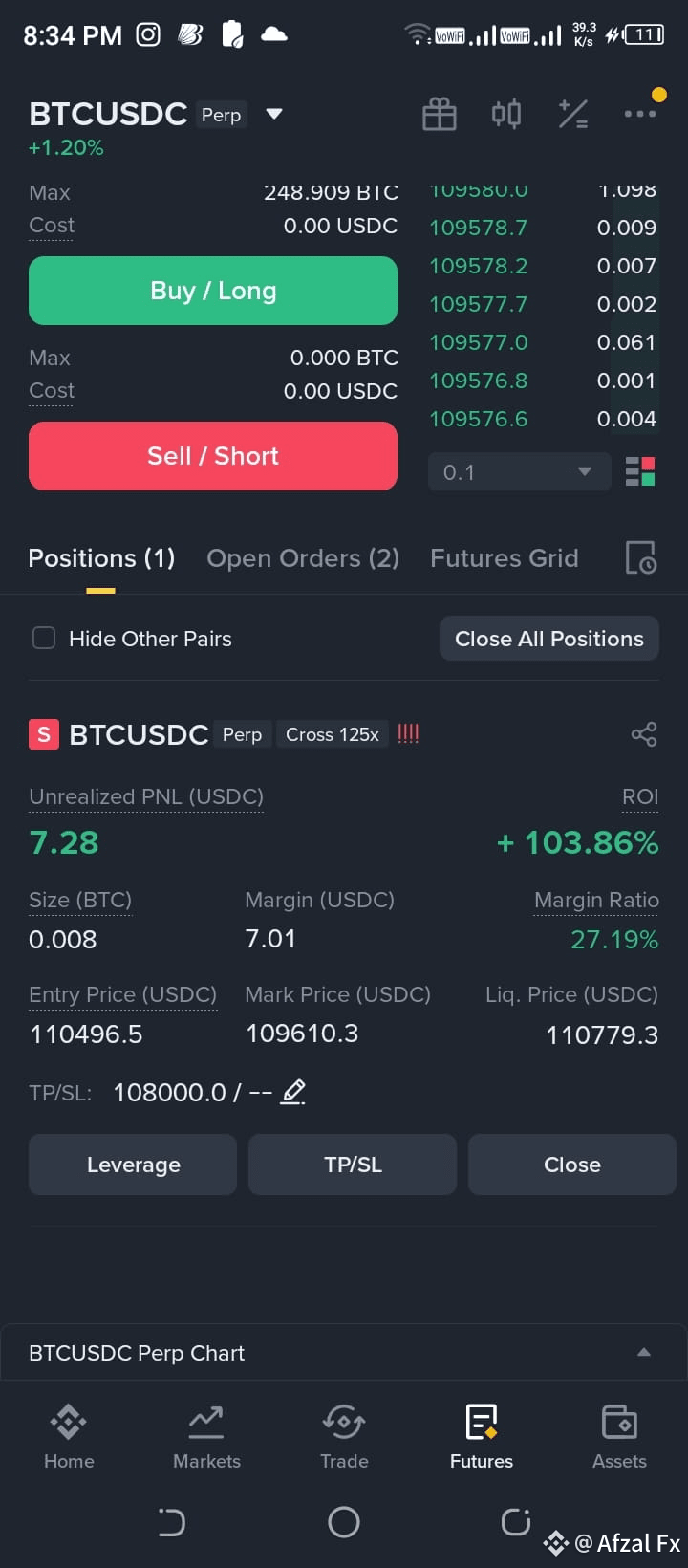This screenshot has width=688, height=1568.
Task: Check the Hide Other Pairs checkbox
Action: pyautogui.click(x=44, y=638)
